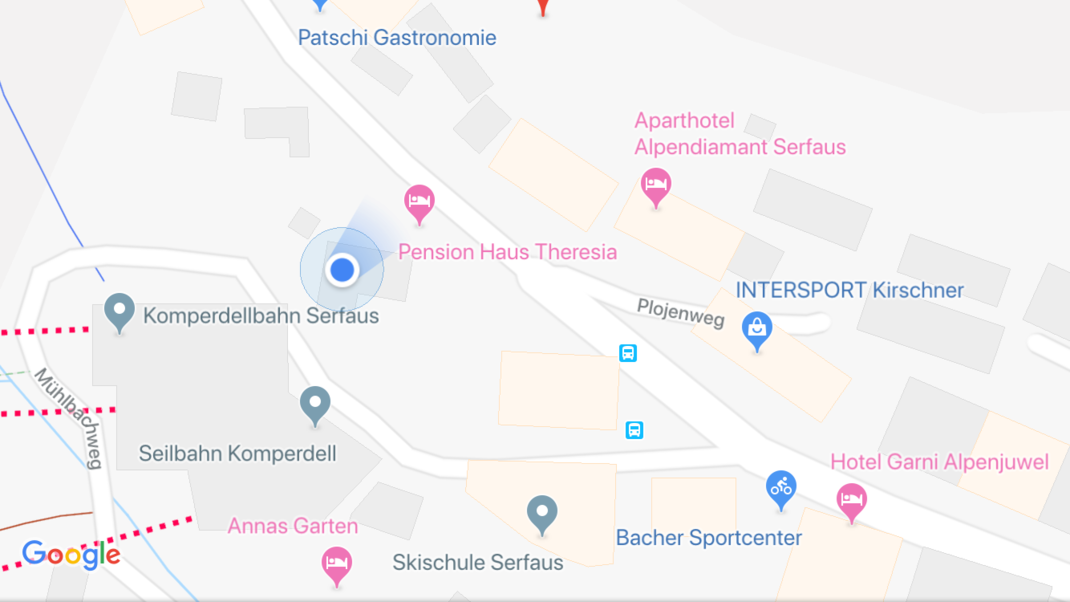Open Skischule Serfaus location marker
Image resolution: width=1070 pixels, height=602 pixels.
542,514
